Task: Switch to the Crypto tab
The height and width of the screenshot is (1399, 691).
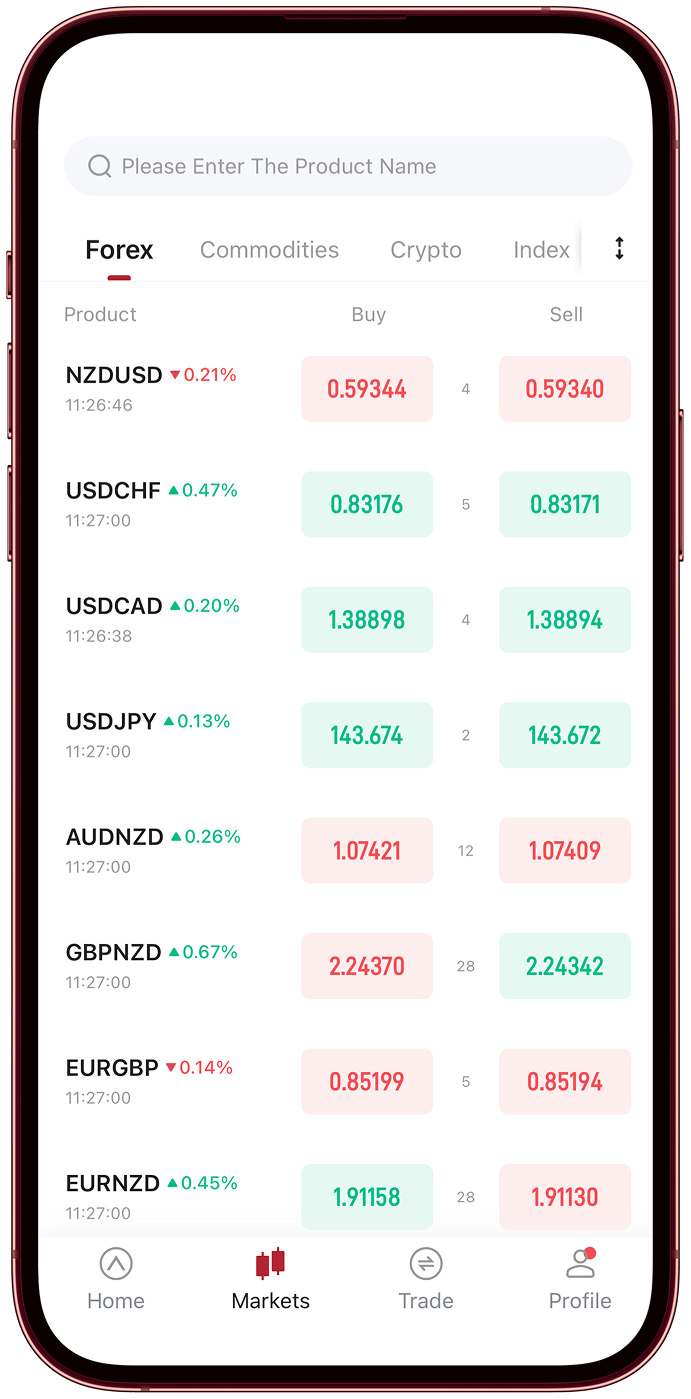Action: (426, 250)
